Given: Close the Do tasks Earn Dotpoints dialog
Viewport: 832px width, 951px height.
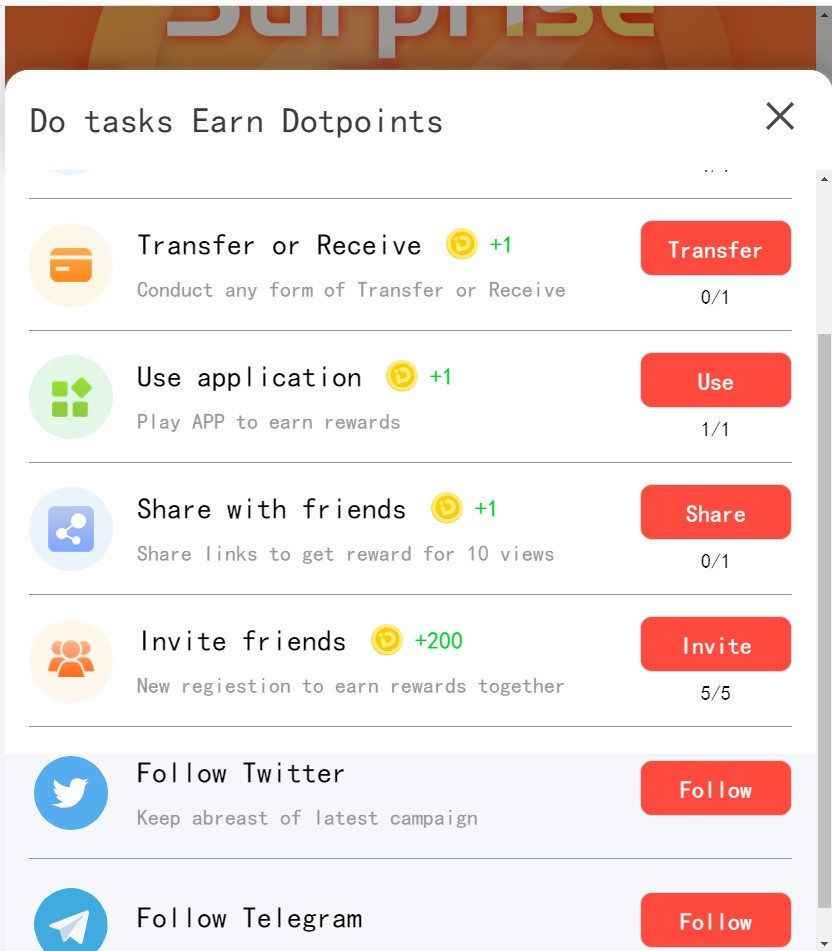Looking at the screenshot, I should (779, 117).
